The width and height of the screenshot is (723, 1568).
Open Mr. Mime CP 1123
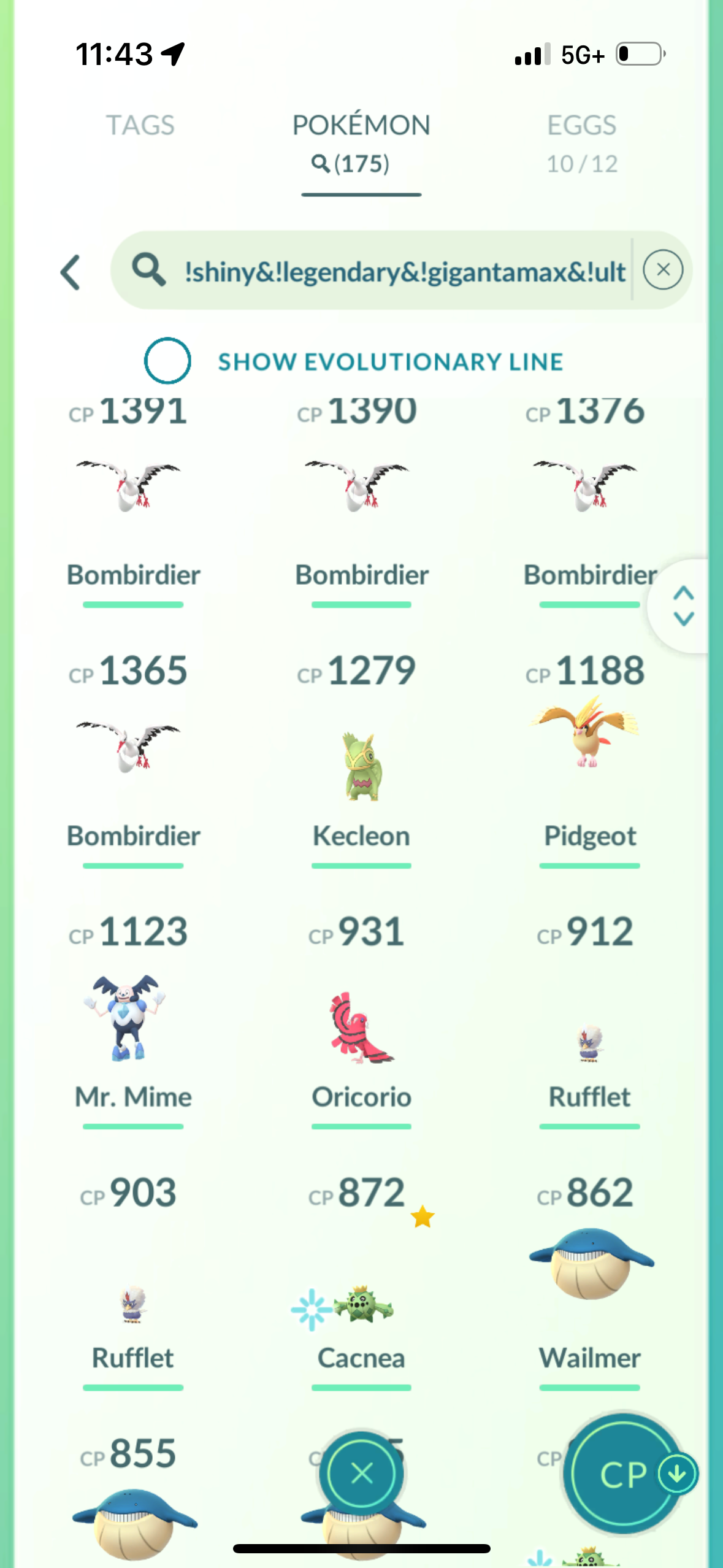click(133, 1018)
